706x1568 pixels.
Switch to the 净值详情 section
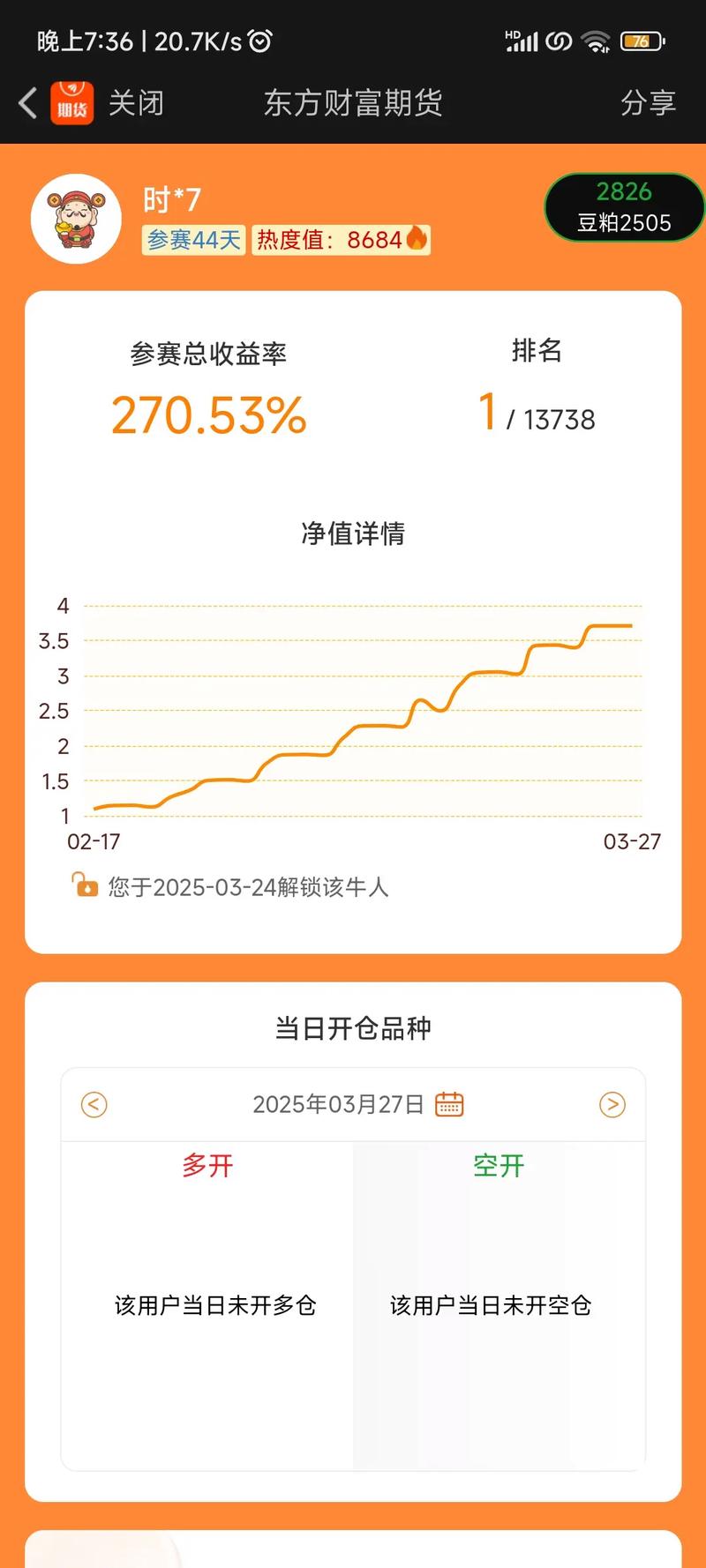353,534
